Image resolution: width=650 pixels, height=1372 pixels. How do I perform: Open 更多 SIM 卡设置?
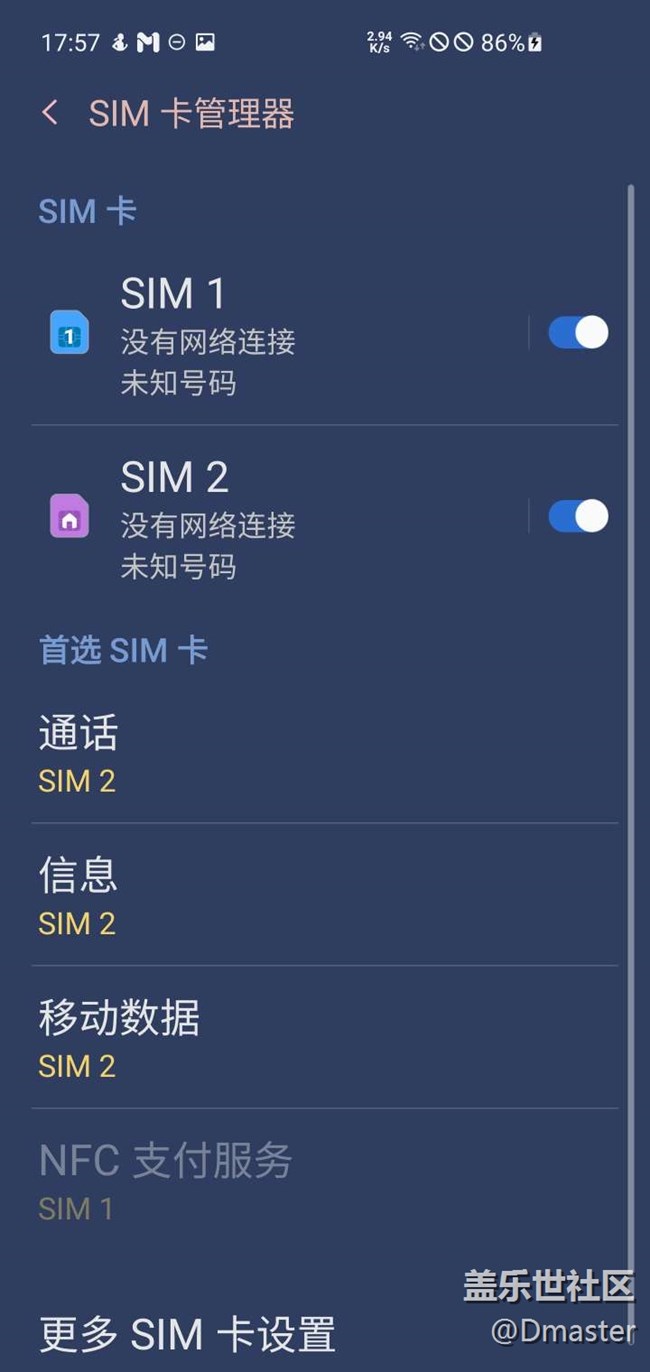(188, 1334)
